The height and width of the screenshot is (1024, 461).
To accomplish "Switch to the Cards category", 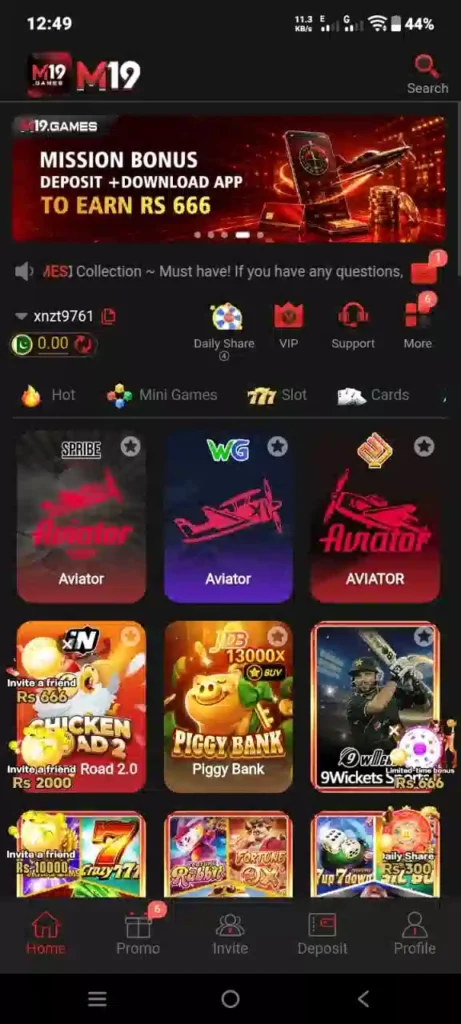I will coord(374,395).
